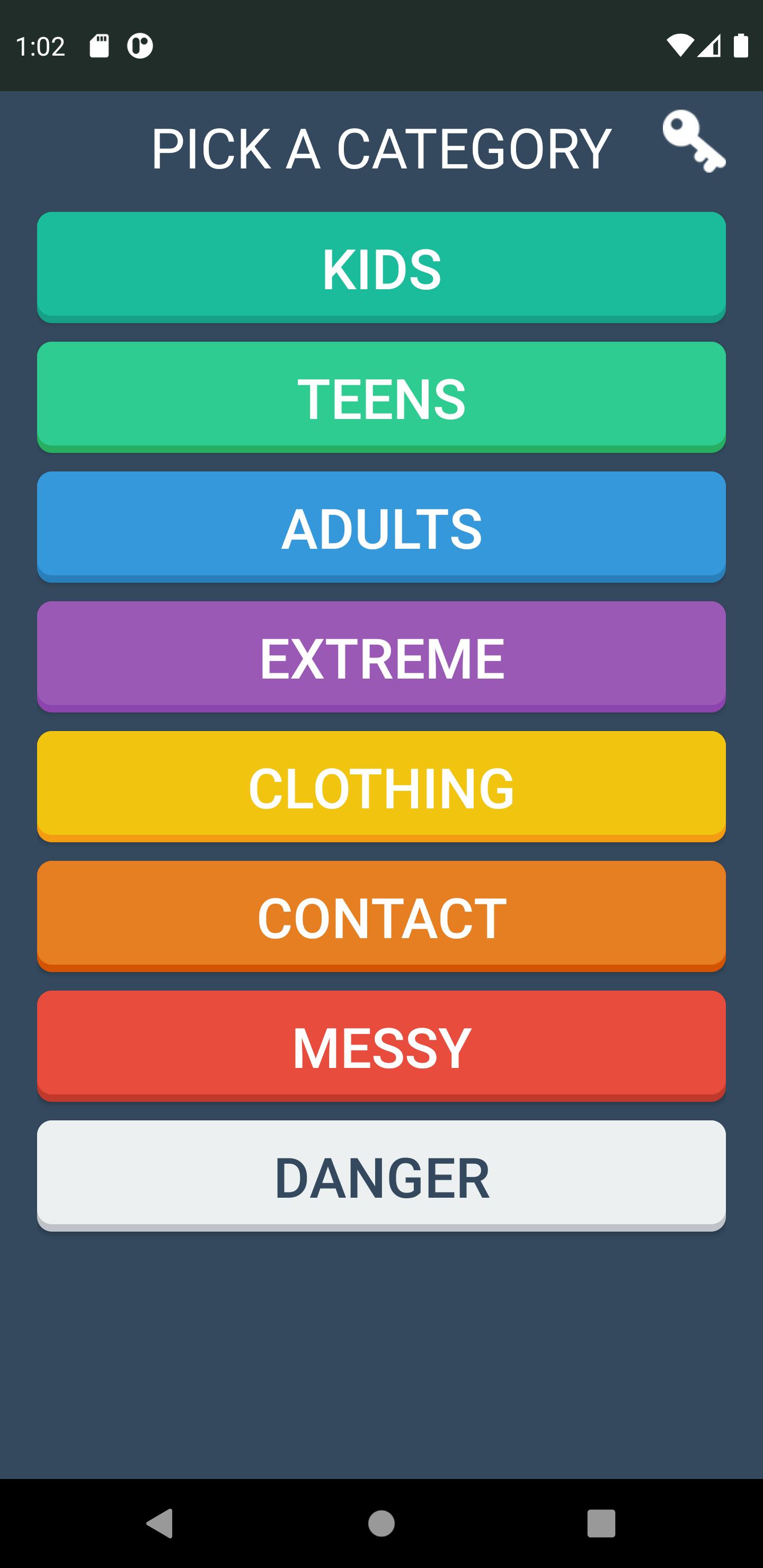Pick the DANGER category

(x=381, y=1174)
